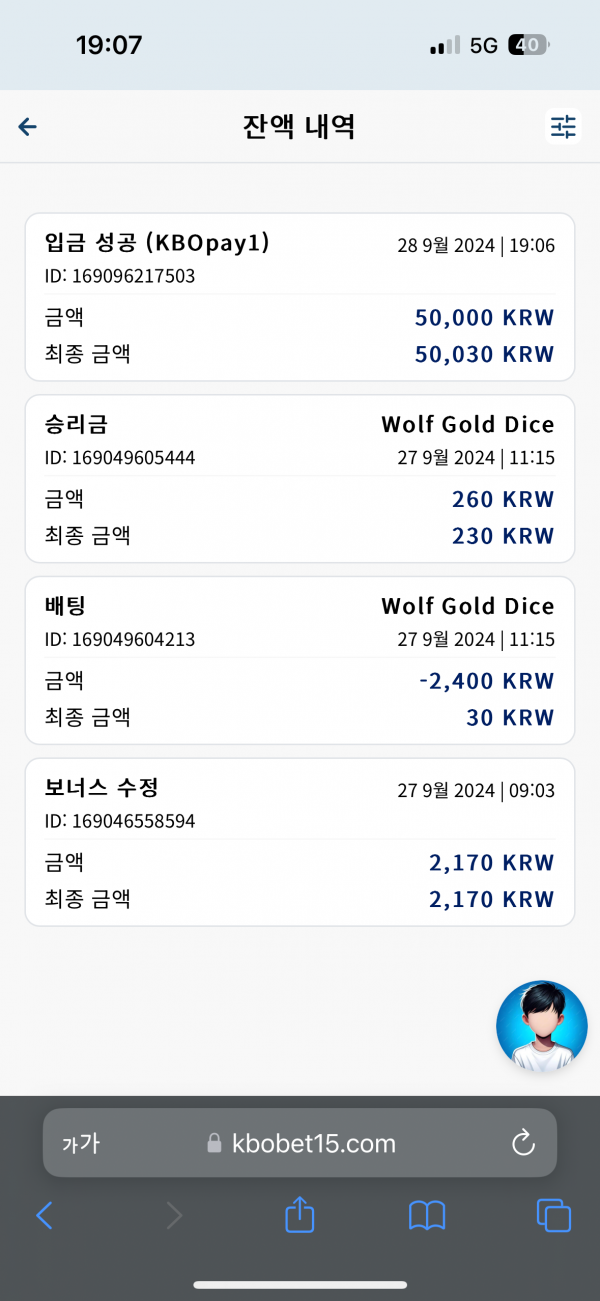Navigate back in Safari toolbar
This screenshot has height=1301, width=600.
[44, 1215]
